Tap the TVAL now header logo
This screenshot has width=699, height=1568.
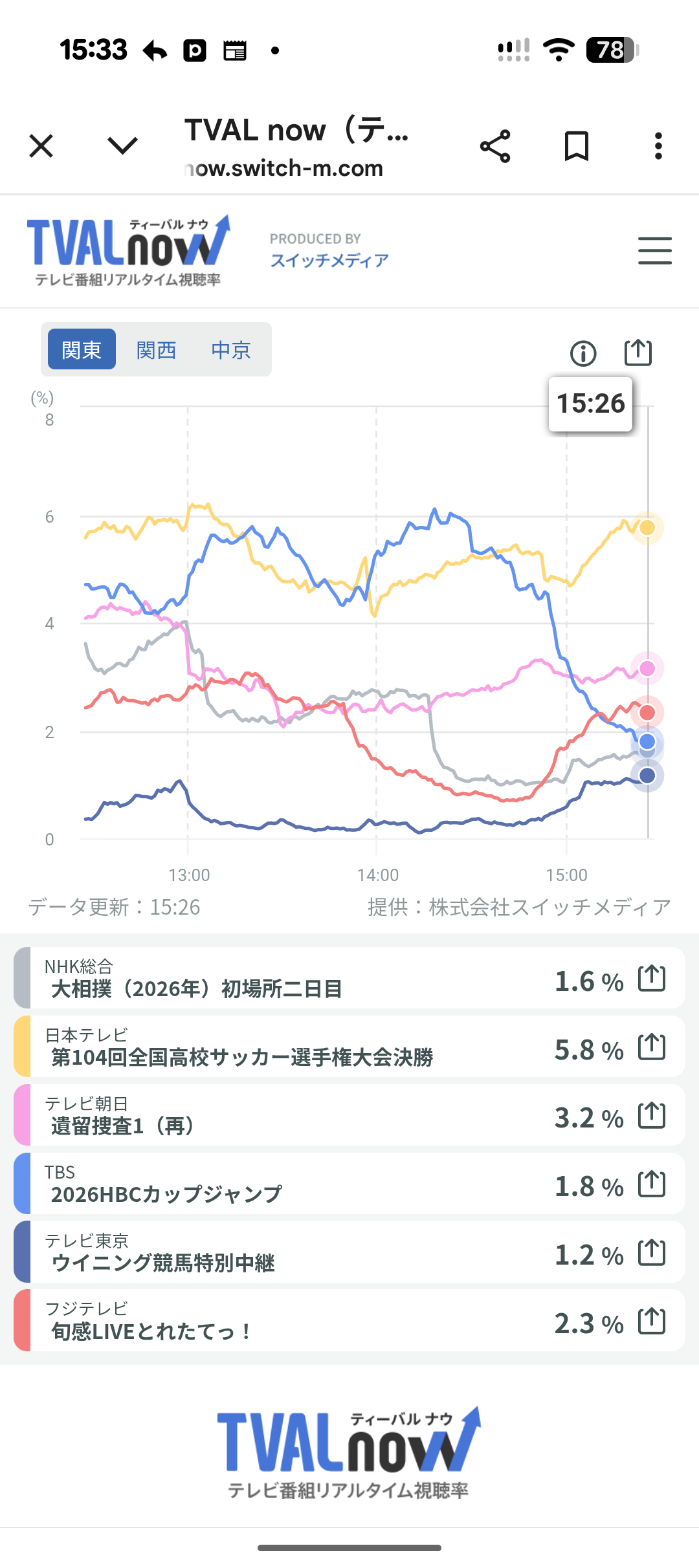[x=128, y=251]
